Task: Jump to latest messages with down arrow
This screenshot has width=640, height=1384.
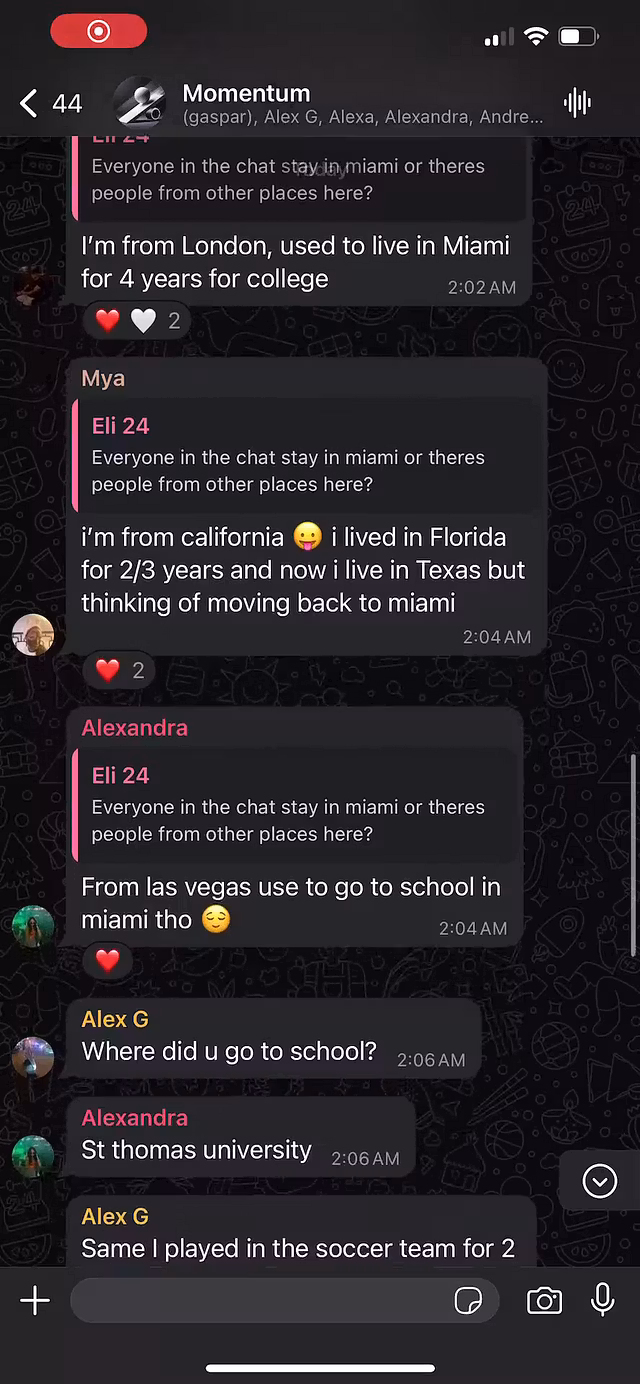Action: coord(599,1181)
